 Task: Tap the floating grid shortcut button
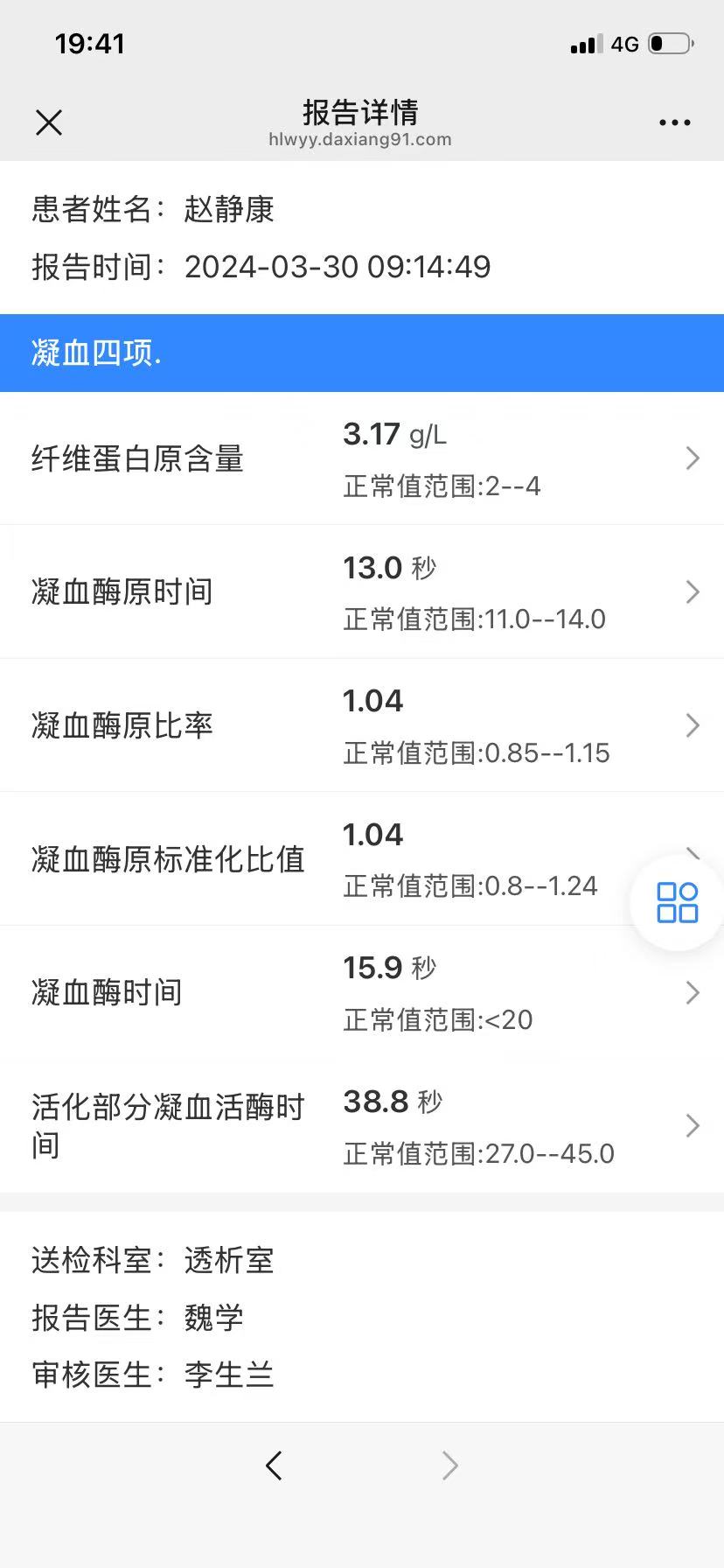point(677,902)
